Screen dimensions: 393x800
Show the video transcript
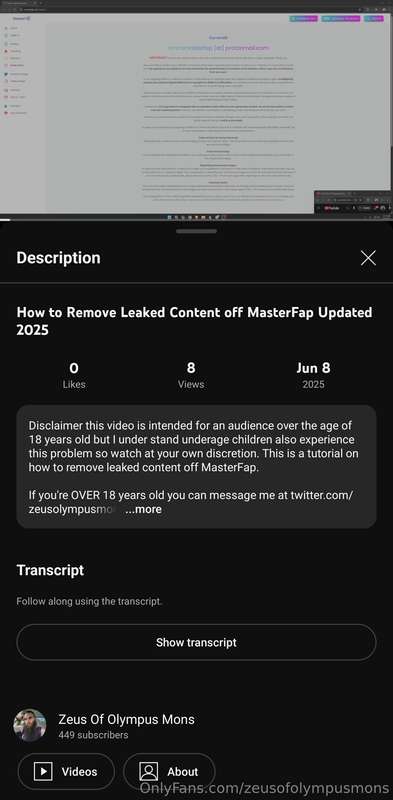(196, 642)
